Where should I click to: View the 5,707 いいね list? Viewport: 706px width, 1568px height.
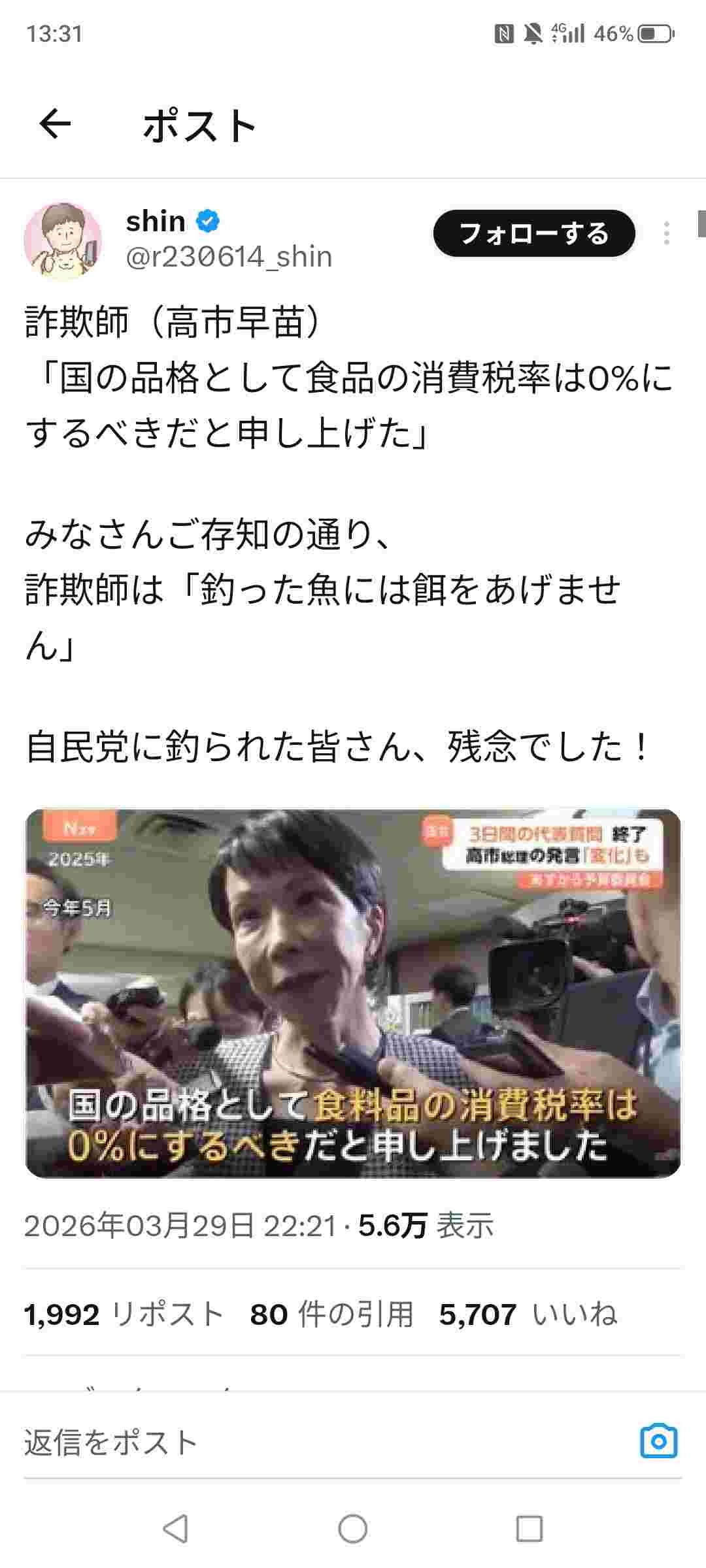pos(528,1314)
